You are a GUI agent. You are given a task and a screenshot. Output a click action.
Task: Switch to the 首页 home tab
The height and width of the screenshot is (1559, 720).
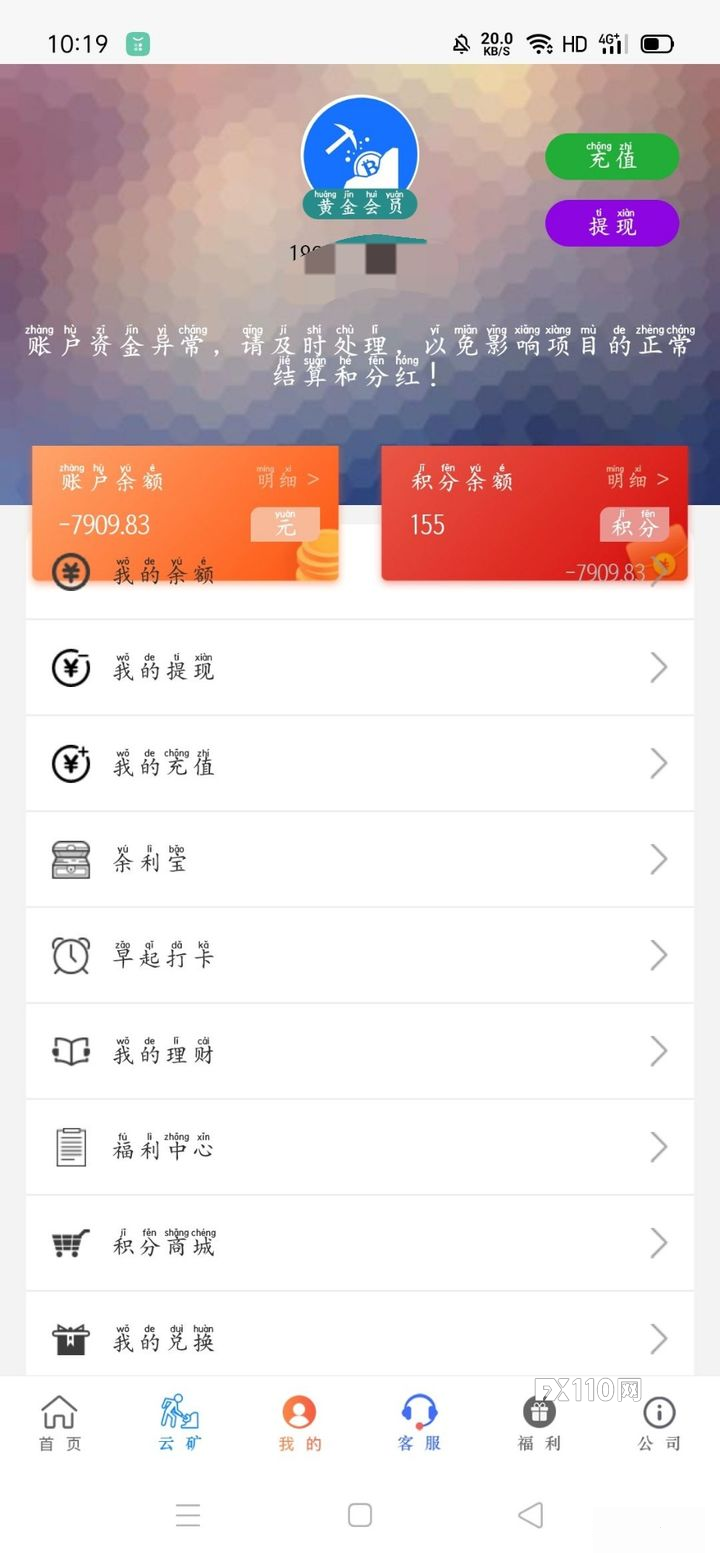[x=60, y=1424]
